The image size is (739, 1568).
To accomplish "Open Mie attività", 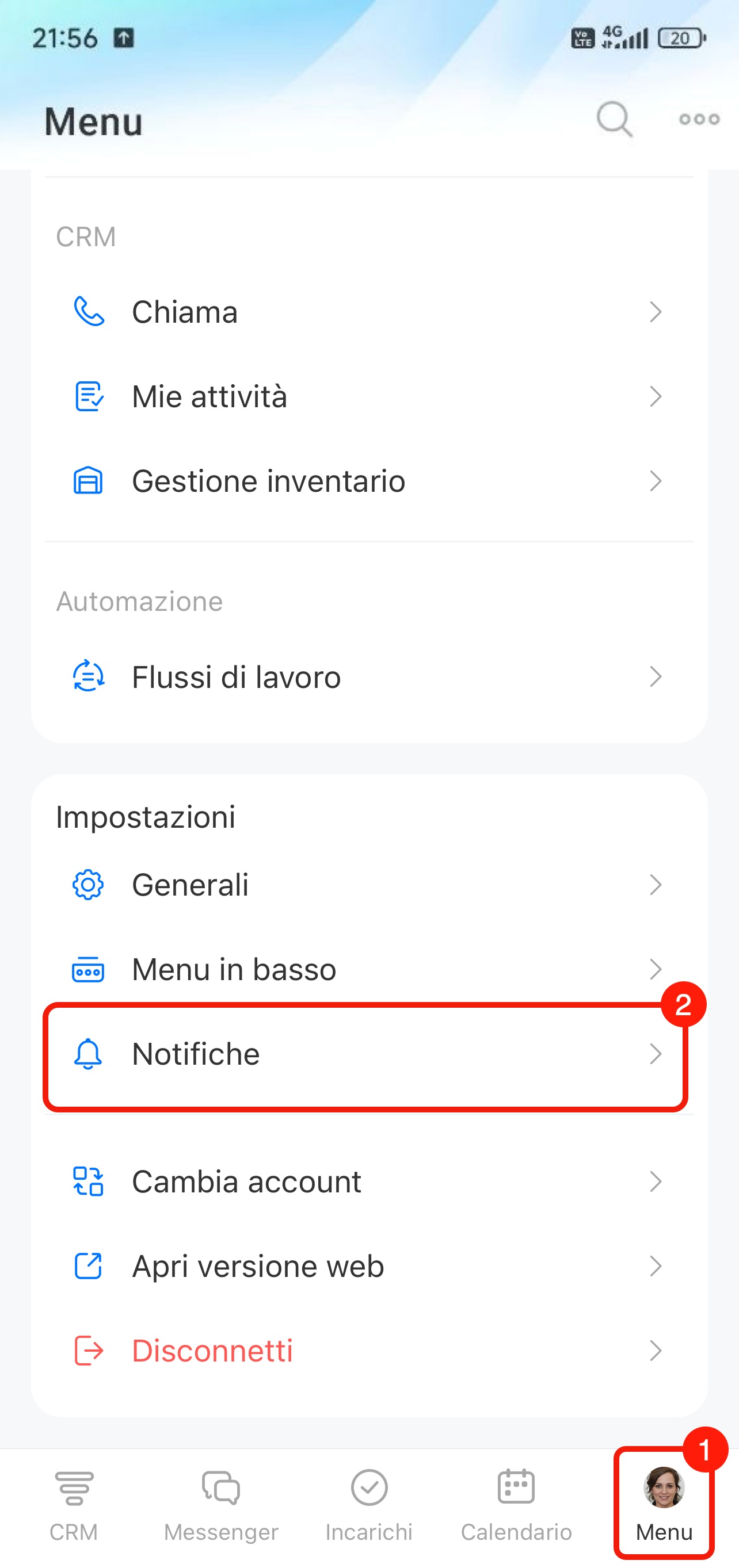I will pyautogui.click(x=368, y=397).
